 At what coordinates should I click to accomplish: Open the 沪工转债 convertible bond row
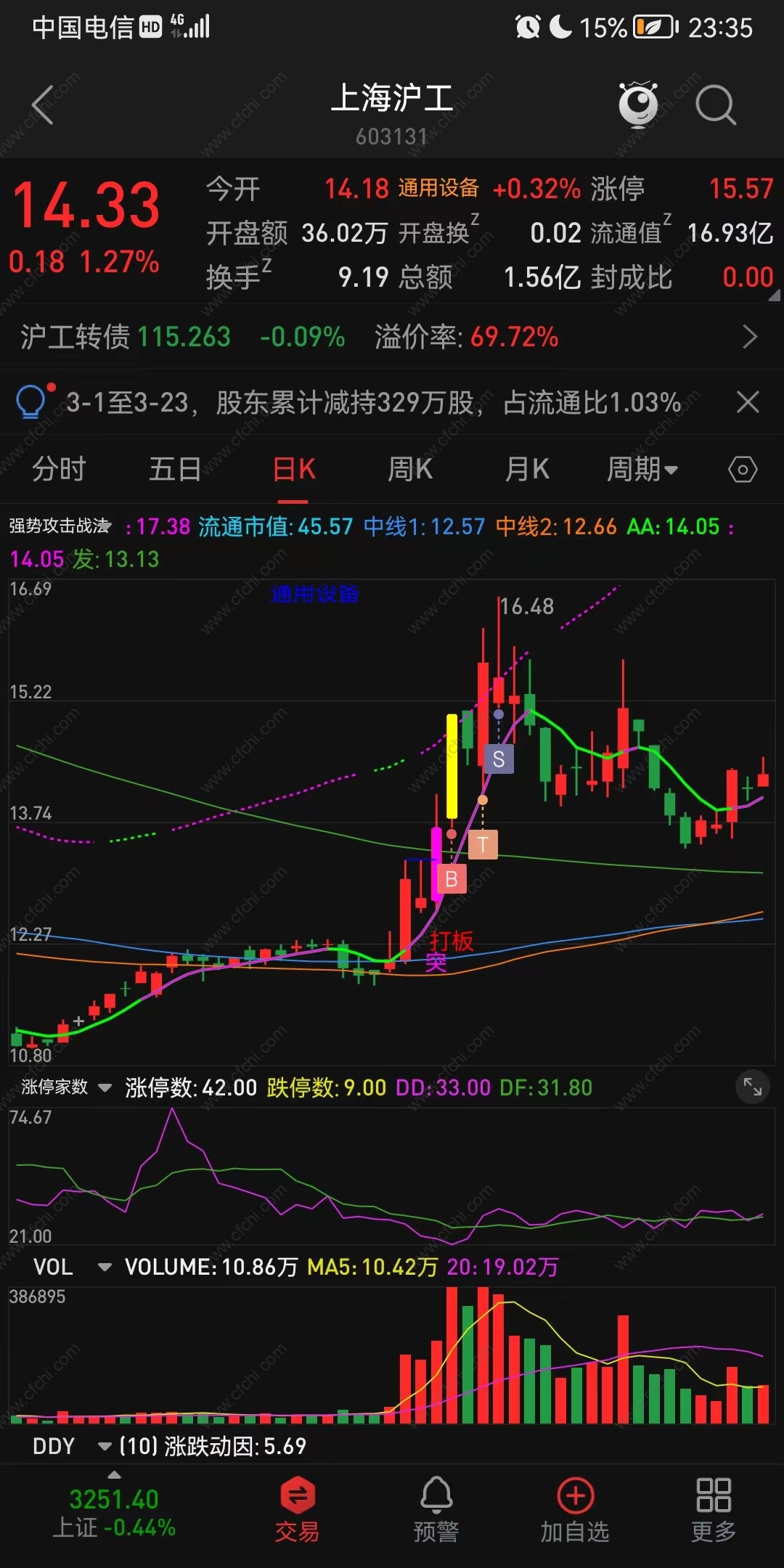(392, 337)
